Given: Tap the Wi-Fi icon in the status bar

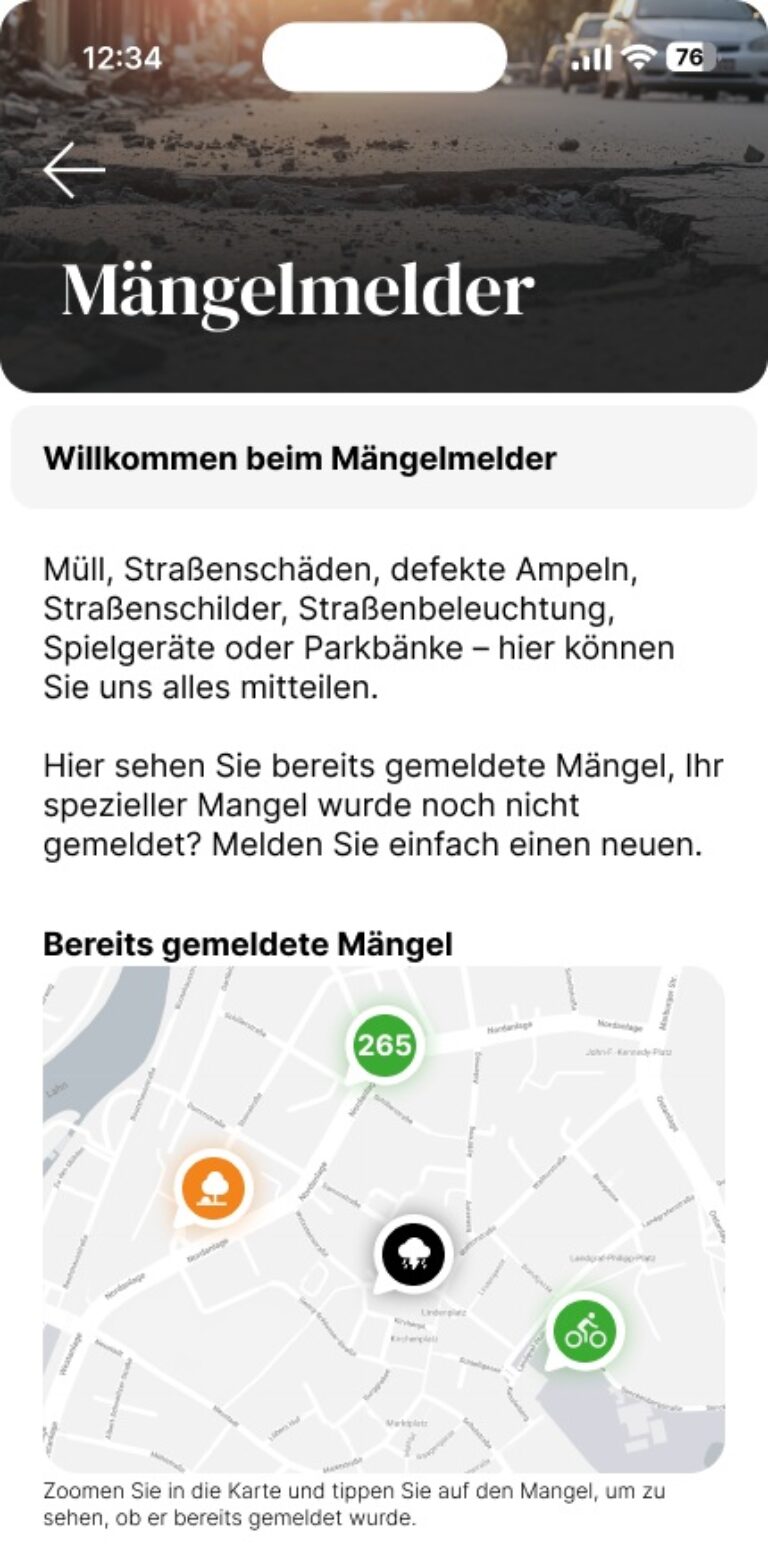Looking at the screenshot, I should pos(636,58).
